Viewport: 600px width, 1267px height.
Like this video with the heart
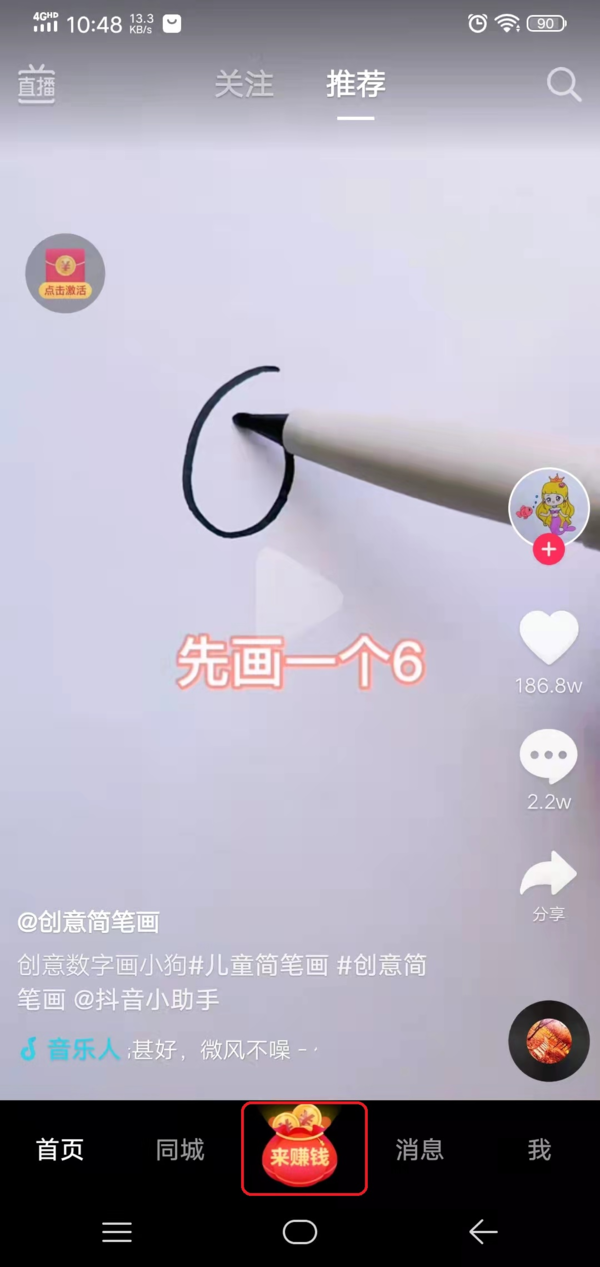(x=548, y=638)
